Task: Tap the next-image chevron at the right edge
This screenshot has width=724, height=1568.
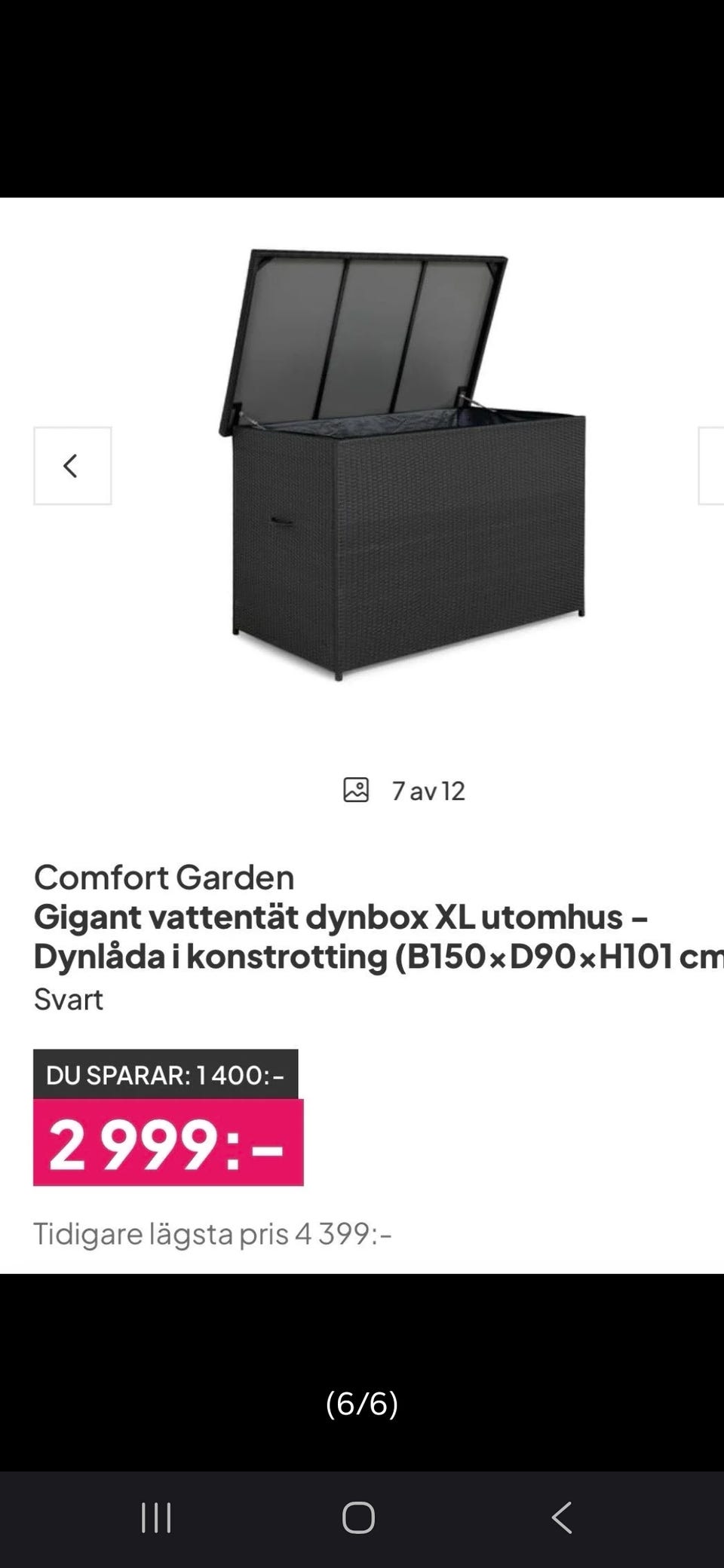Action: (716, 465)
